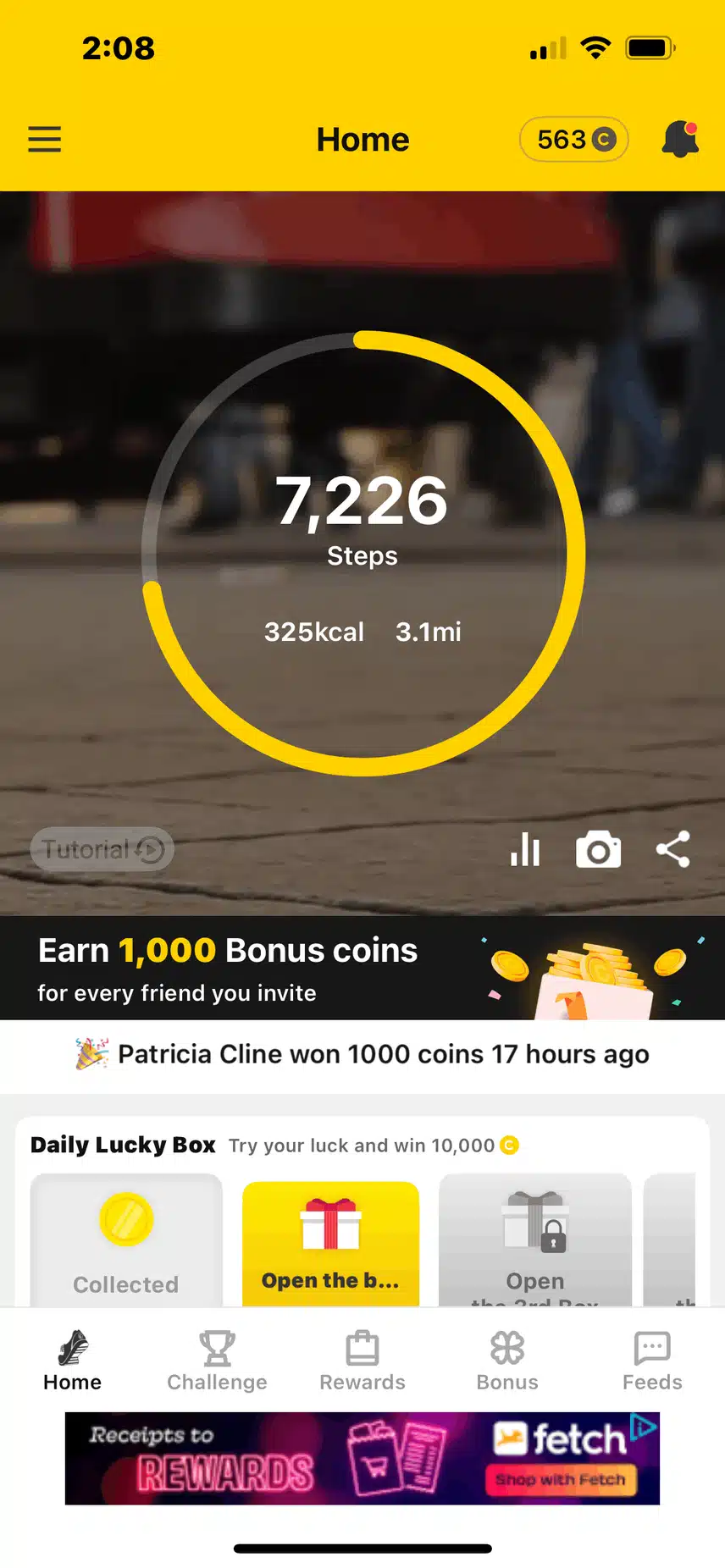View the 563 coins balance
Image resolution: width=725 pixels, height=1568 pixels.
(573, 139)
